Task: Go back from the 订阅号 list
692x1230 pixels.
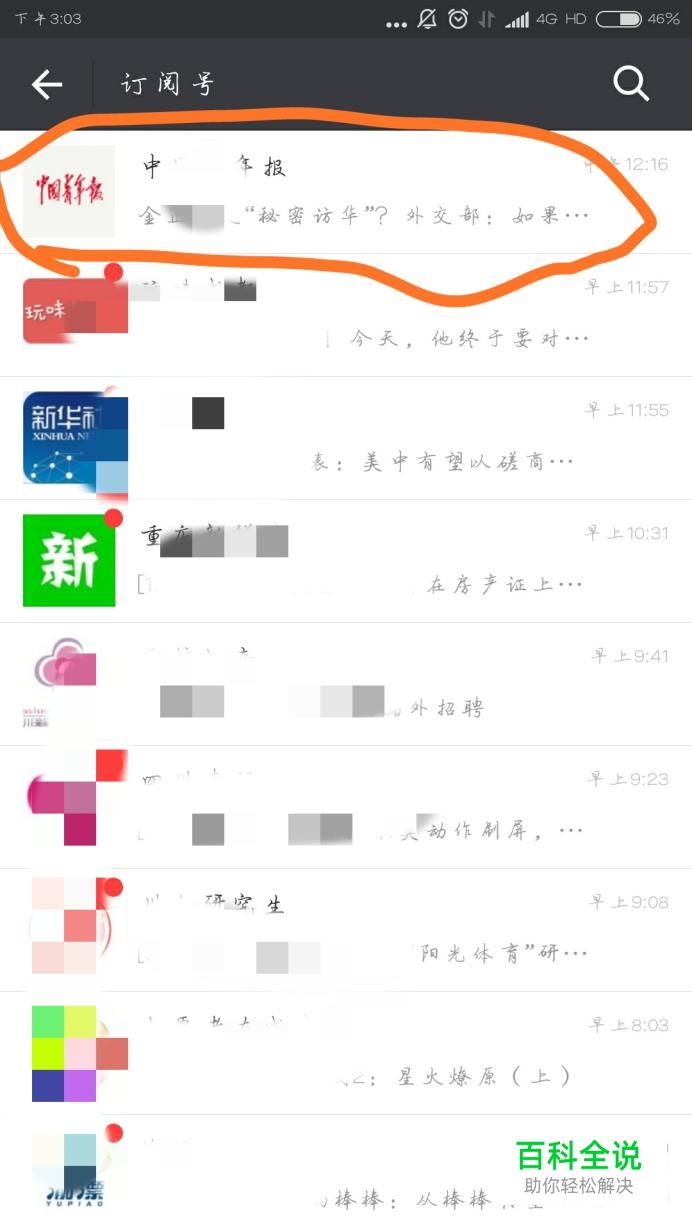Action: (x=47, y=85)
